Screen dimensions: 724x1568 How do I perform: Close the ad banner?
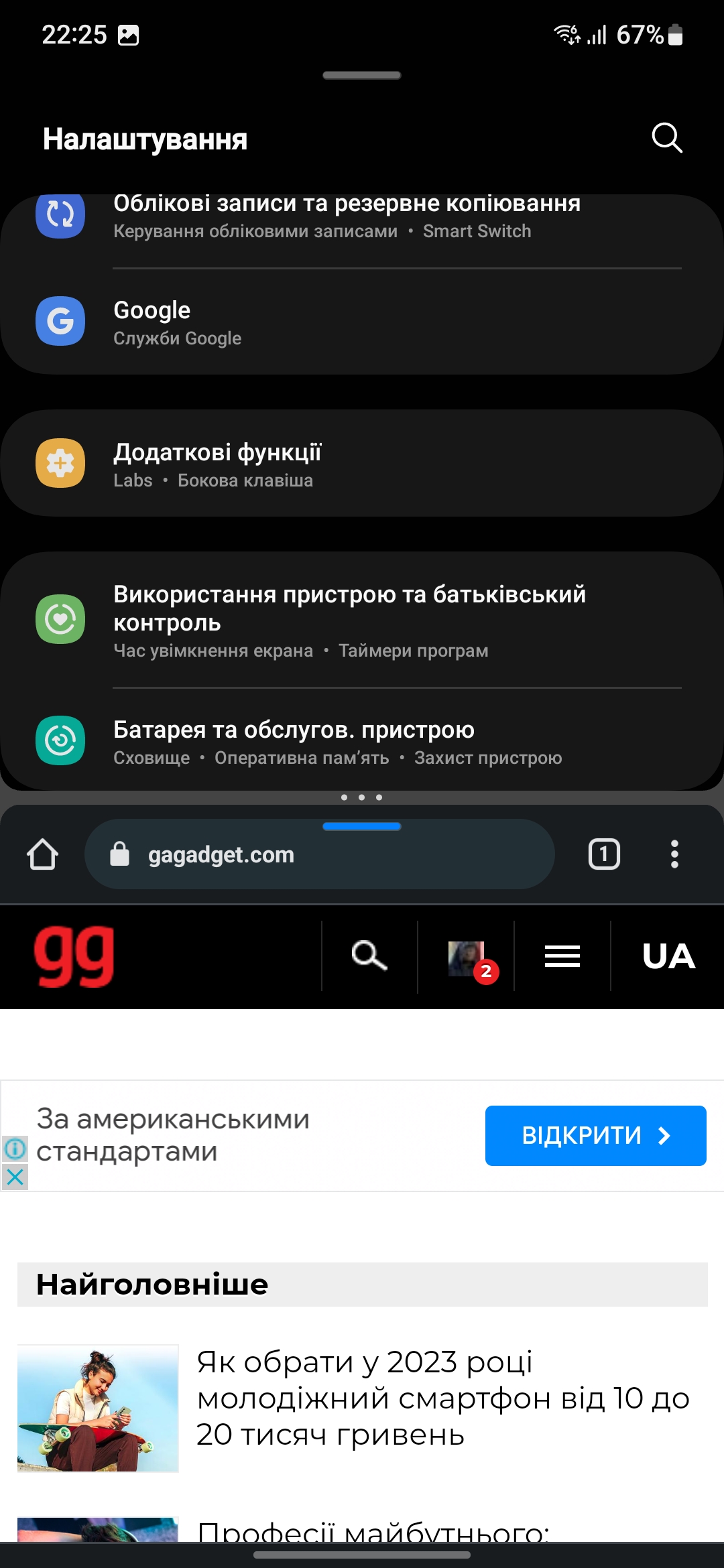15,1177
